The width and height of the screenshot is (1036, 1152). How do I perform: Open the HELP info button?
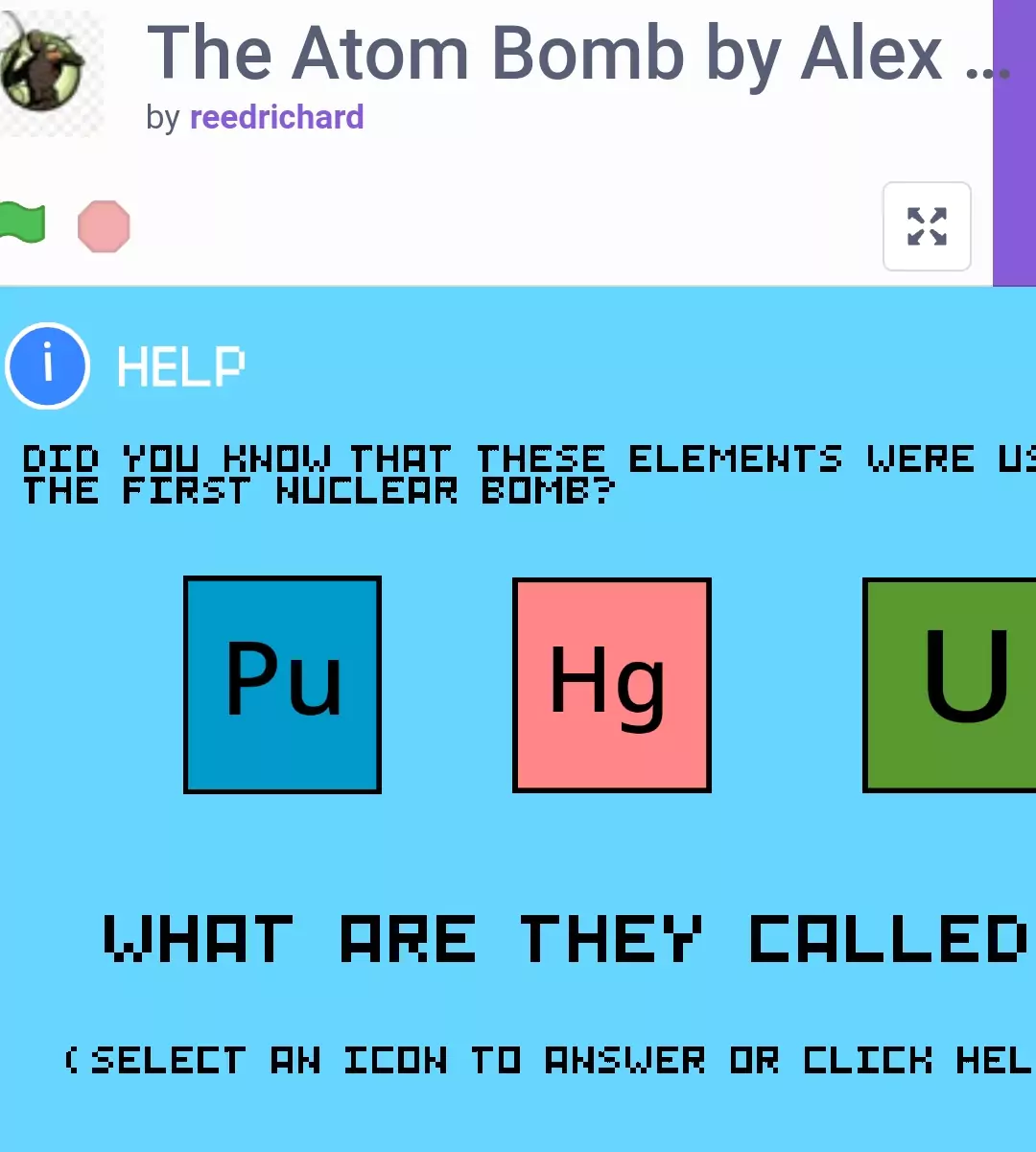tap(47, 366)
